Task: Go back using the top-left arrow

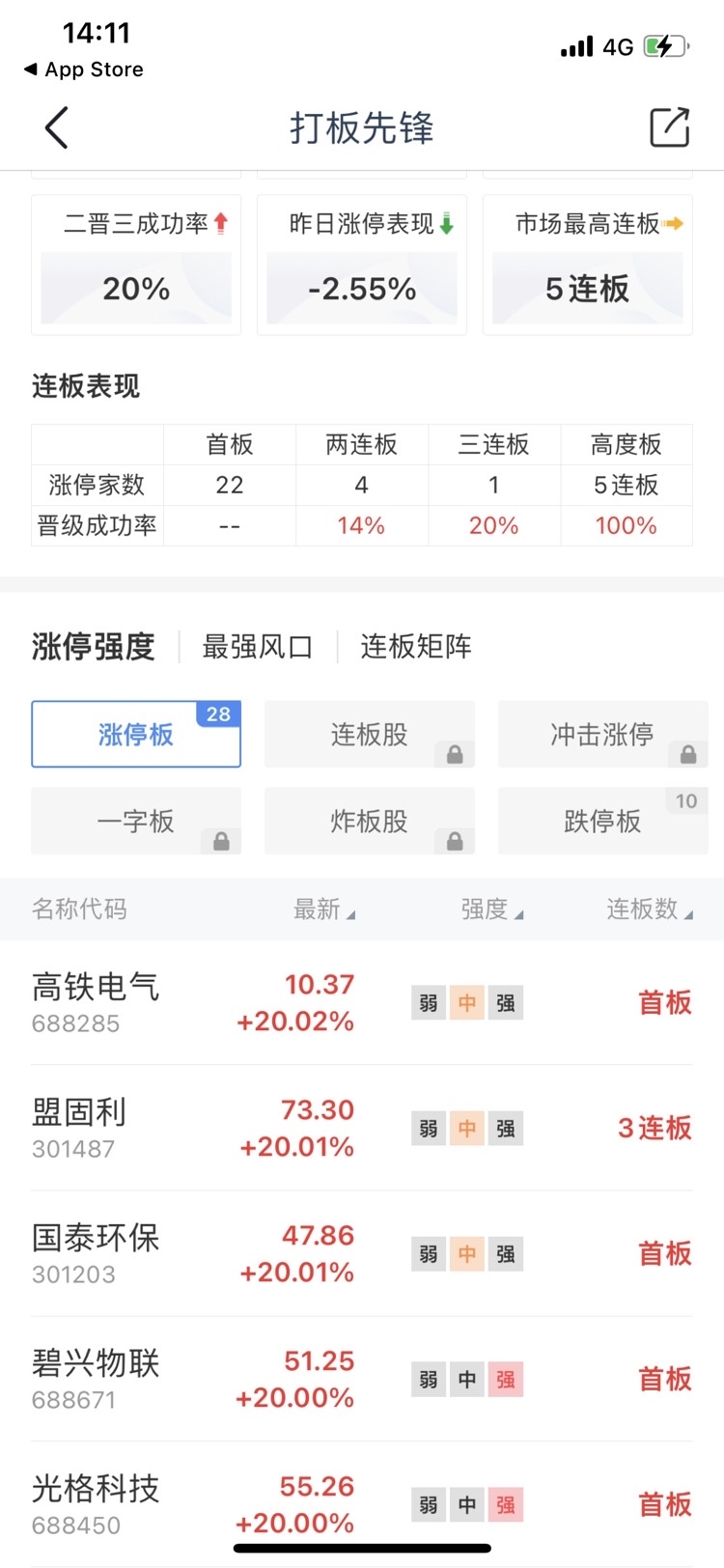Action: coord(57,127)
